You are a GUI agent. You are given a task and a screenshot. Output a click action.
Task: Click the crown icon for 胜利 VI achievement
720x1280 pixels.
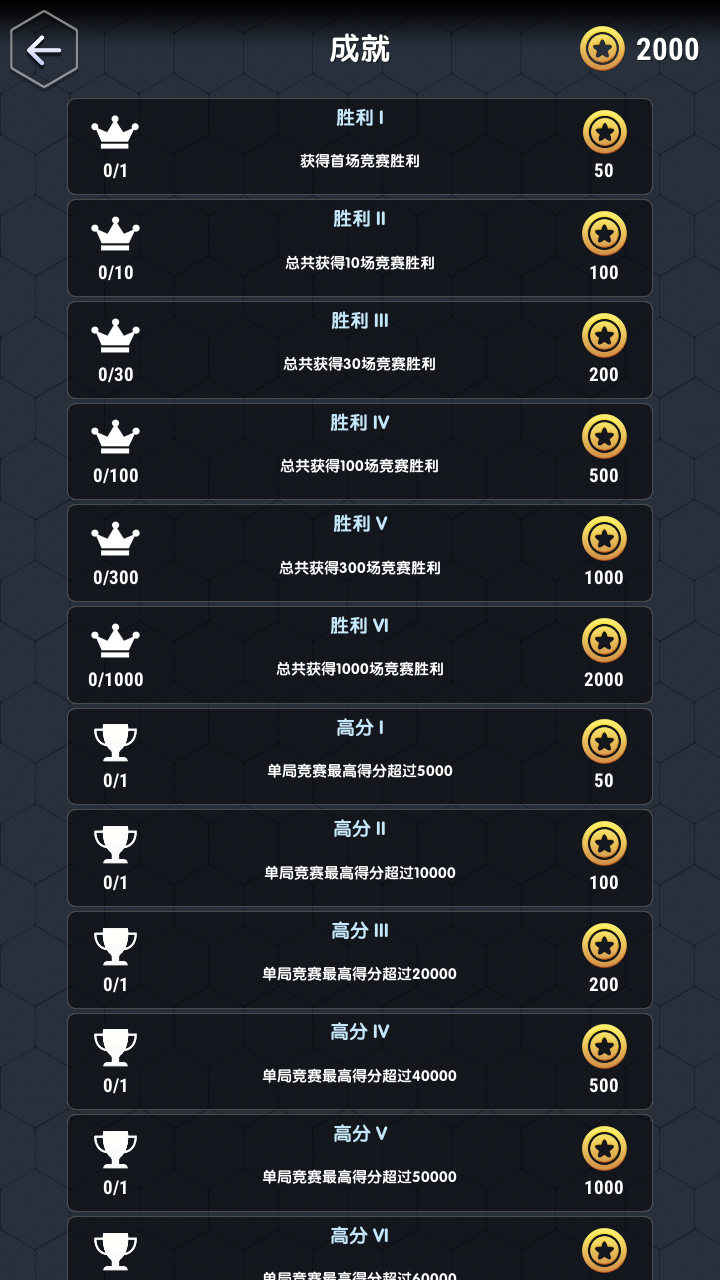pos(116,640)
